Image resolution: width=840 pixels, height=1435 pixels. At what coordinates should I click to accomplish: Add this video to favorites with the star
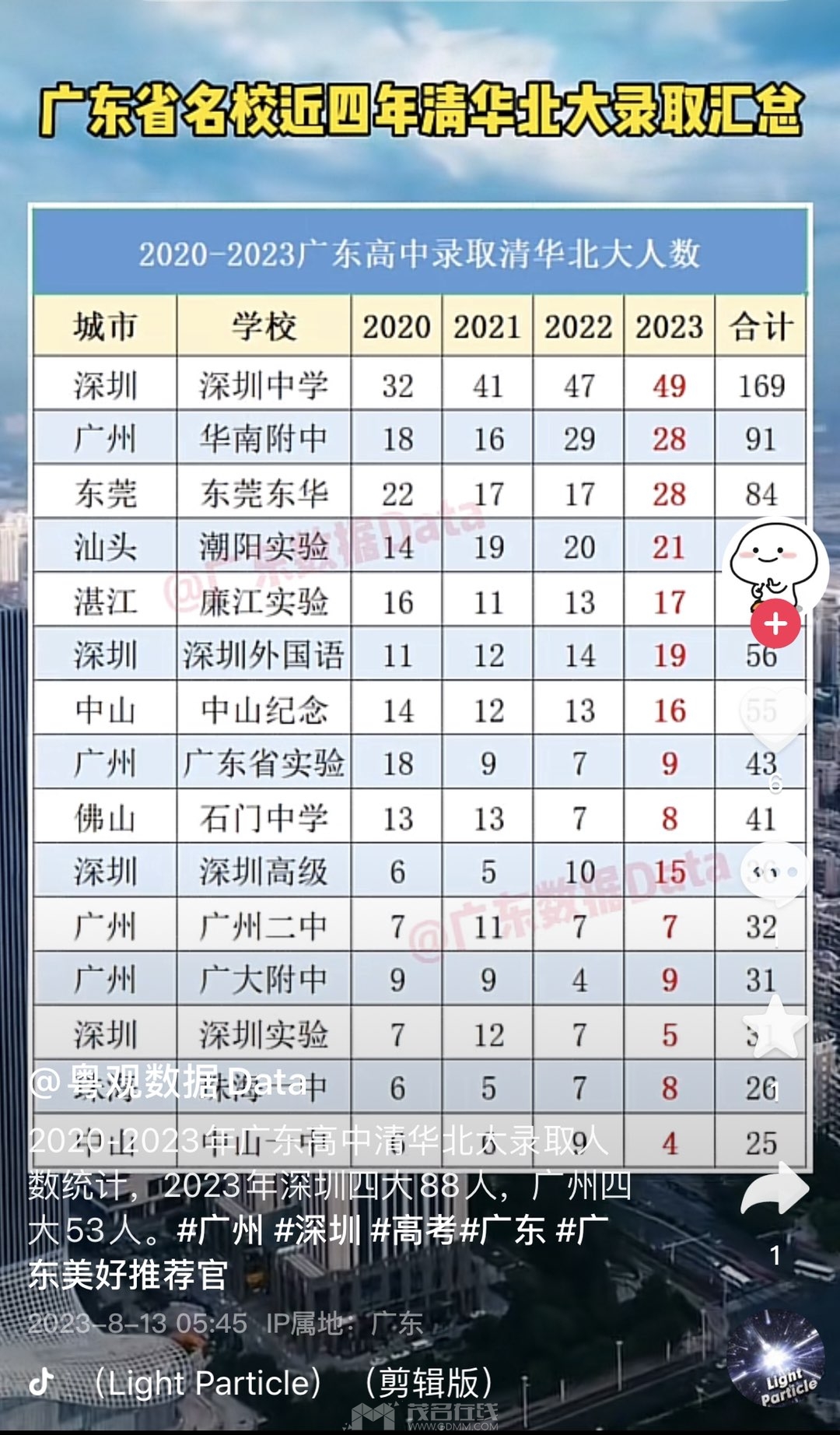[775, 1026]
